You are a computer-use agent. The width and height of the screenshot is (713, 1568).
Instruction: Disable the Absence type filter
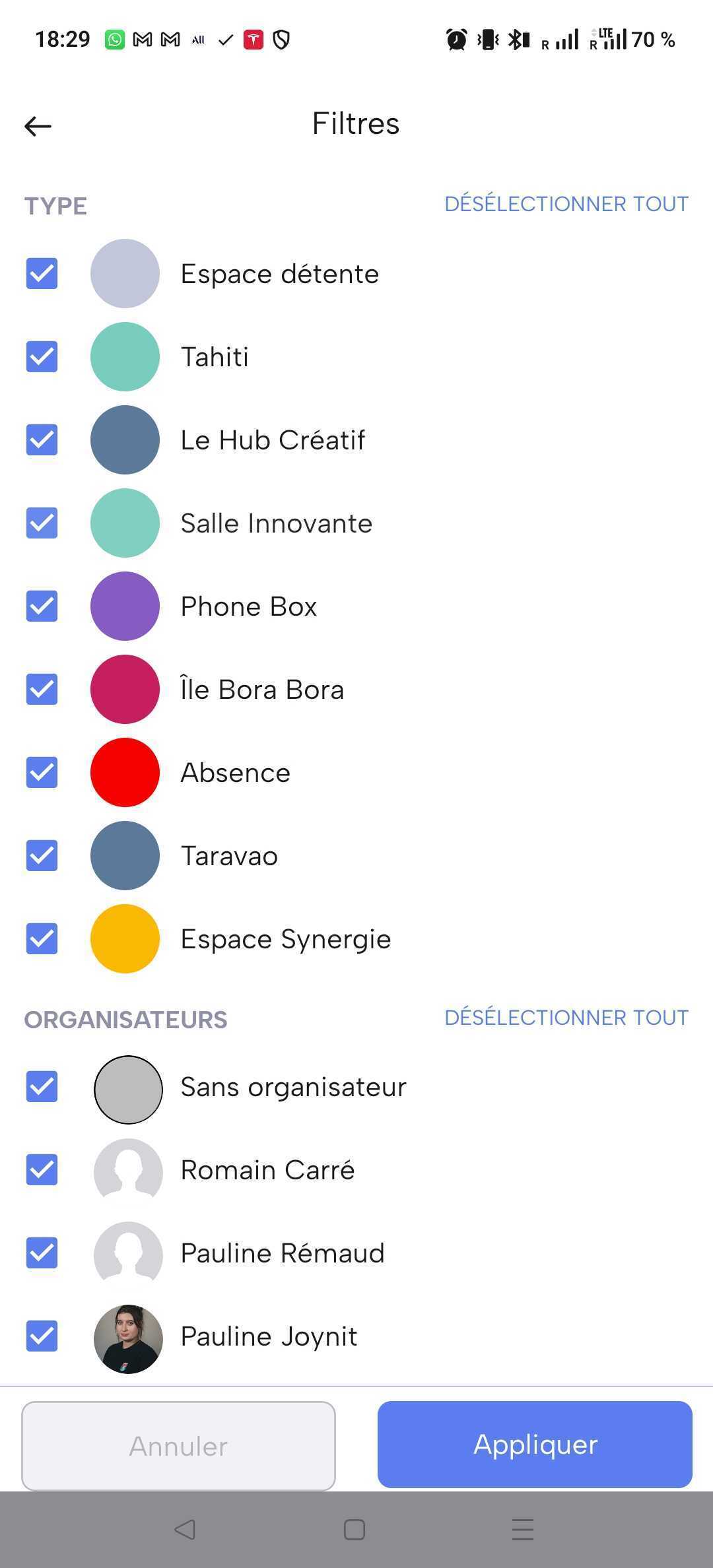42,772
